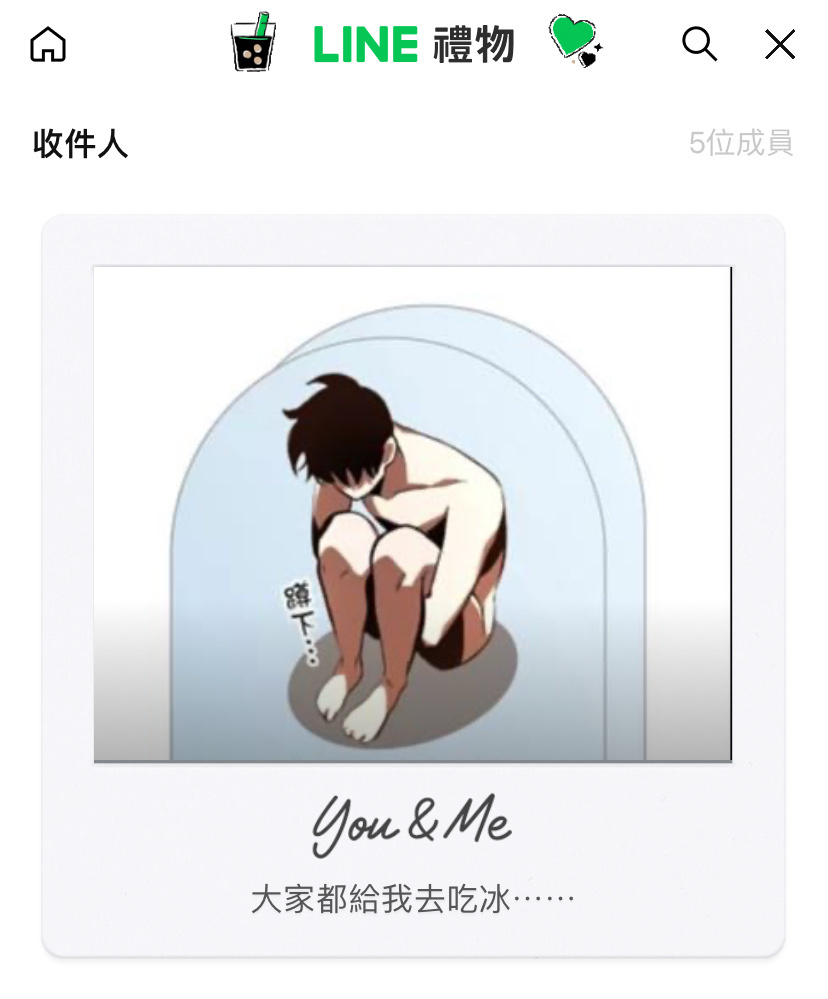Open the You & Me gift card
828x999 pixels.
(413, 585)
